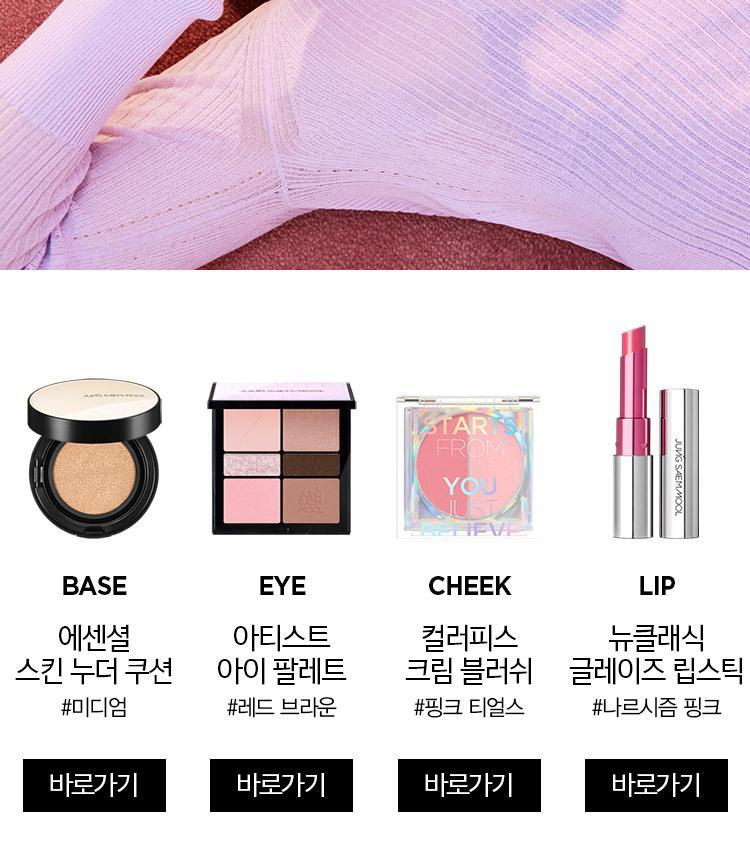This screenshot has width=750, height=865.
Task: Open 바로가기 for 아티스트 아이 팔레트
Action: pyautogui.click(x=281, y=785)
